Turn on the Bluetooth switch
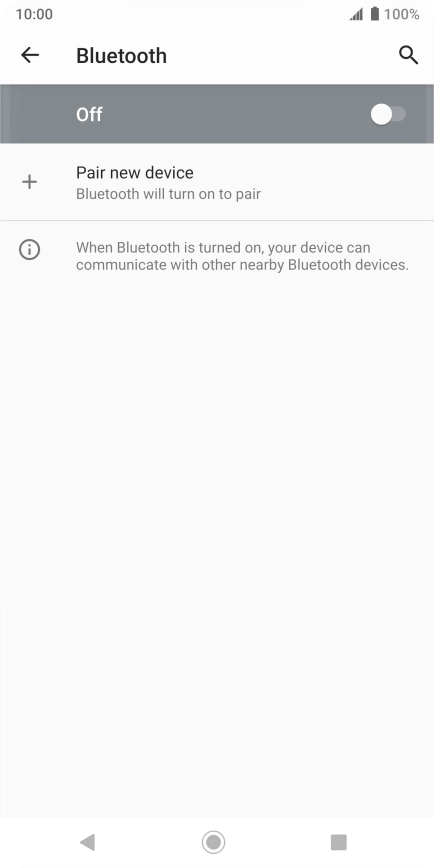This screenshot has width=434, height=868. coord(388,115)
